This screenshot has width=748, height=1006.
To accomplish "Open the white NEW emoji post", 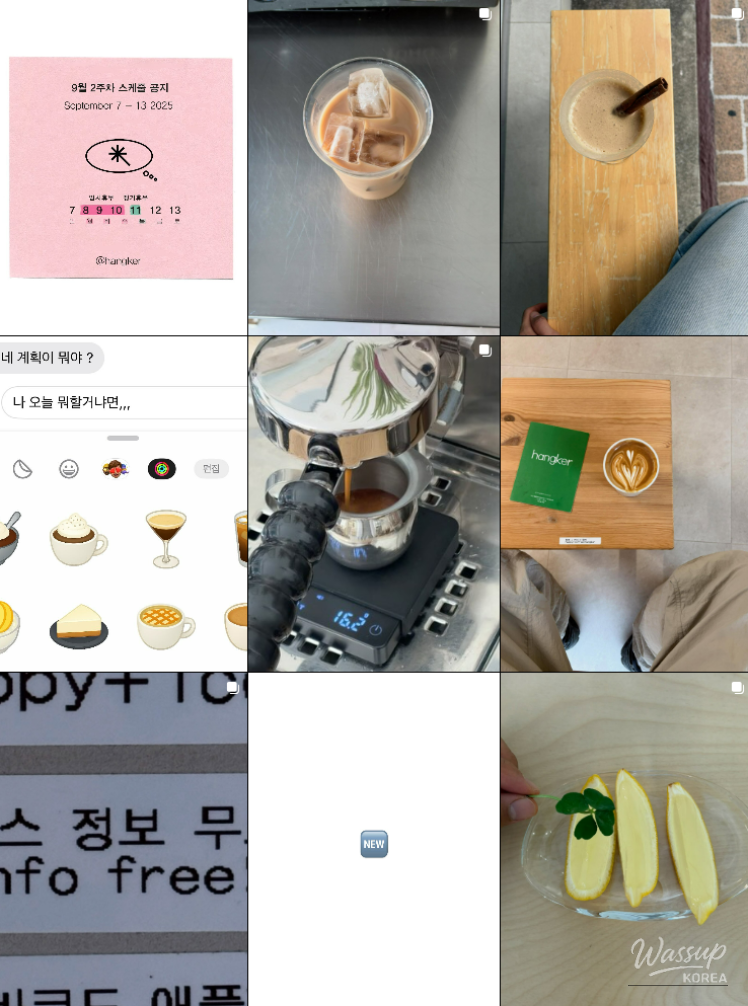I will click(373, 840).
